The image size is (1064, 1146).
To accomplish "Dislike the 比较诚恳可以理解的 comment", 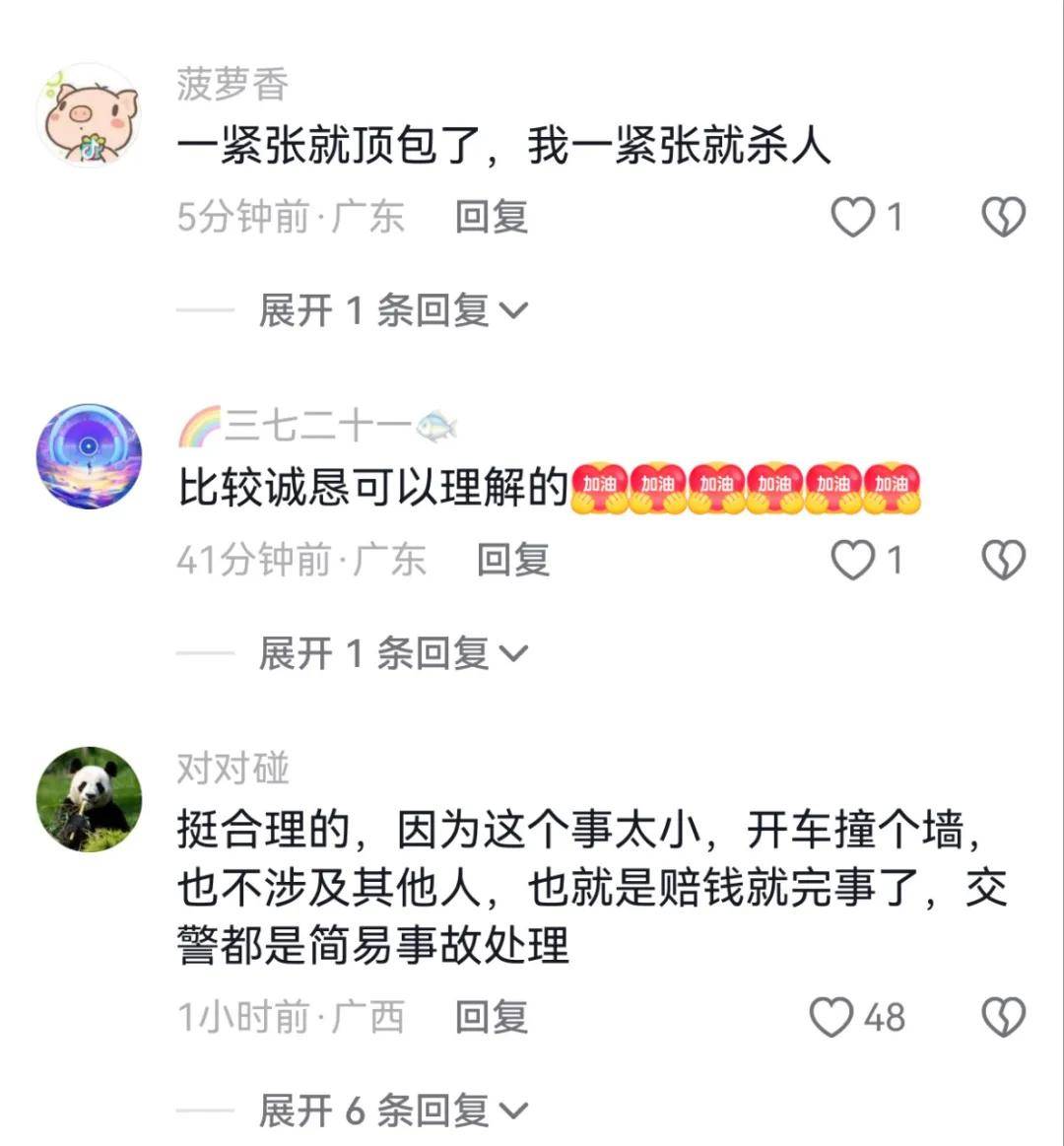I will (x=1003, y=560).
